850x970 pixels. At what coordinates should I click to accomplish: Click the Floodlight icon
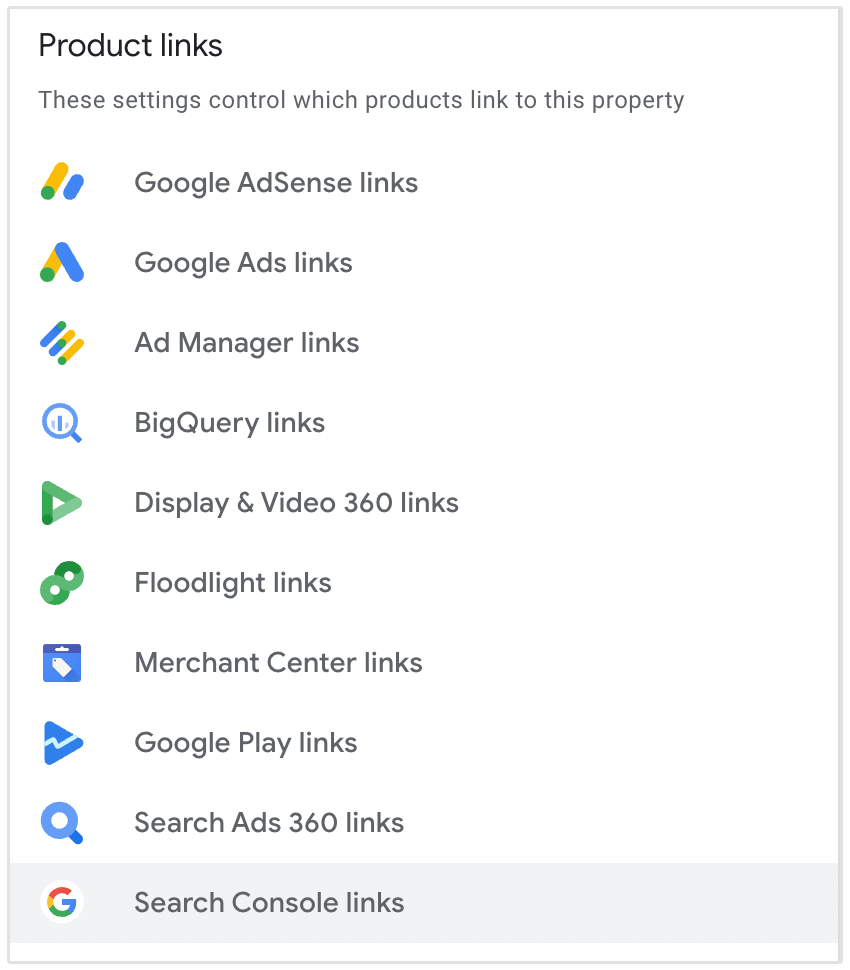point(62,583)
